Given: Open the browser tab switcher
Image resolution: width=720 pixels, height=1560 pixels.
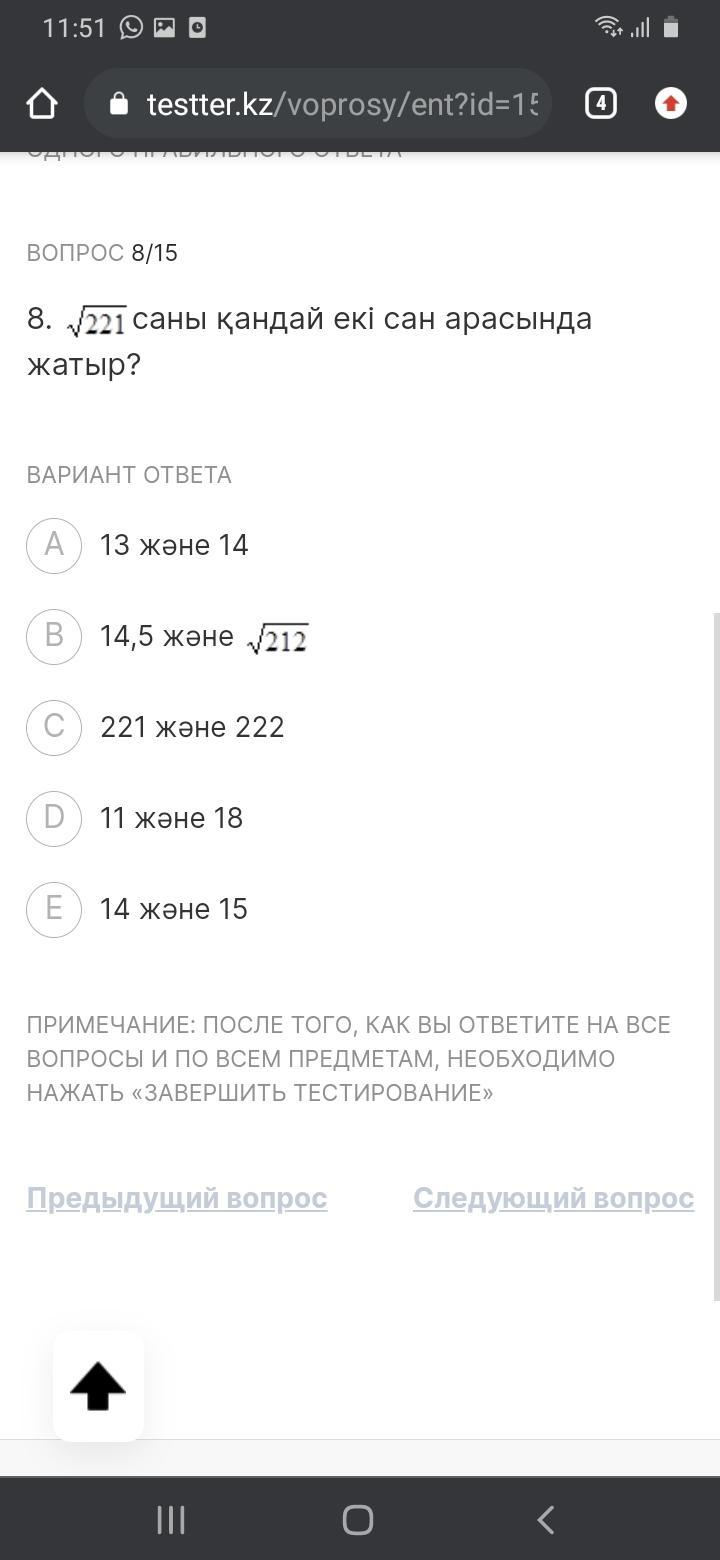Looking at the screenshot, I should click(x=600, y=103).
